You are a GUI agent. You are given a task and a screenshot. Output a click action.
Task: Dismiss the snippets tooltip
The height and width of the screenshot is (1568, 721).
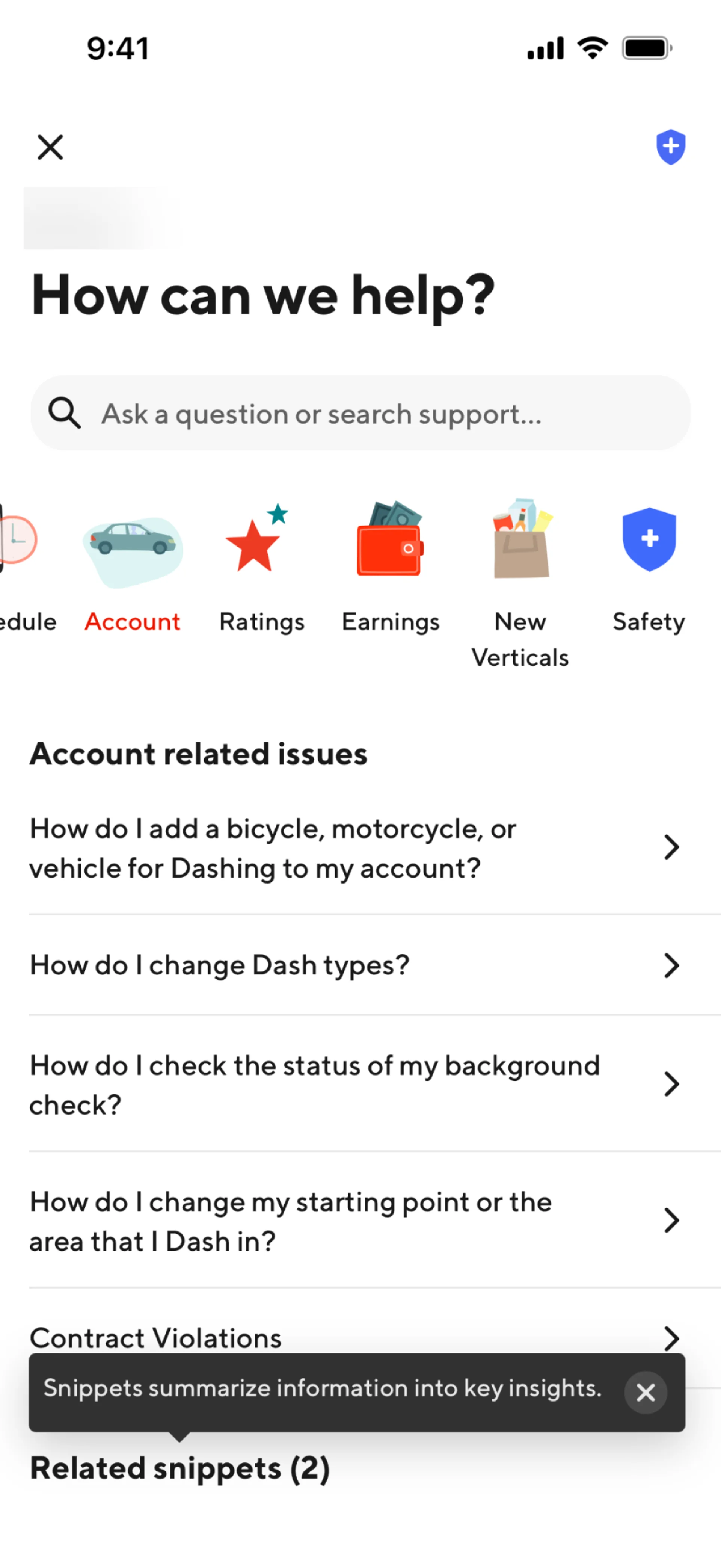(646, 1393)
